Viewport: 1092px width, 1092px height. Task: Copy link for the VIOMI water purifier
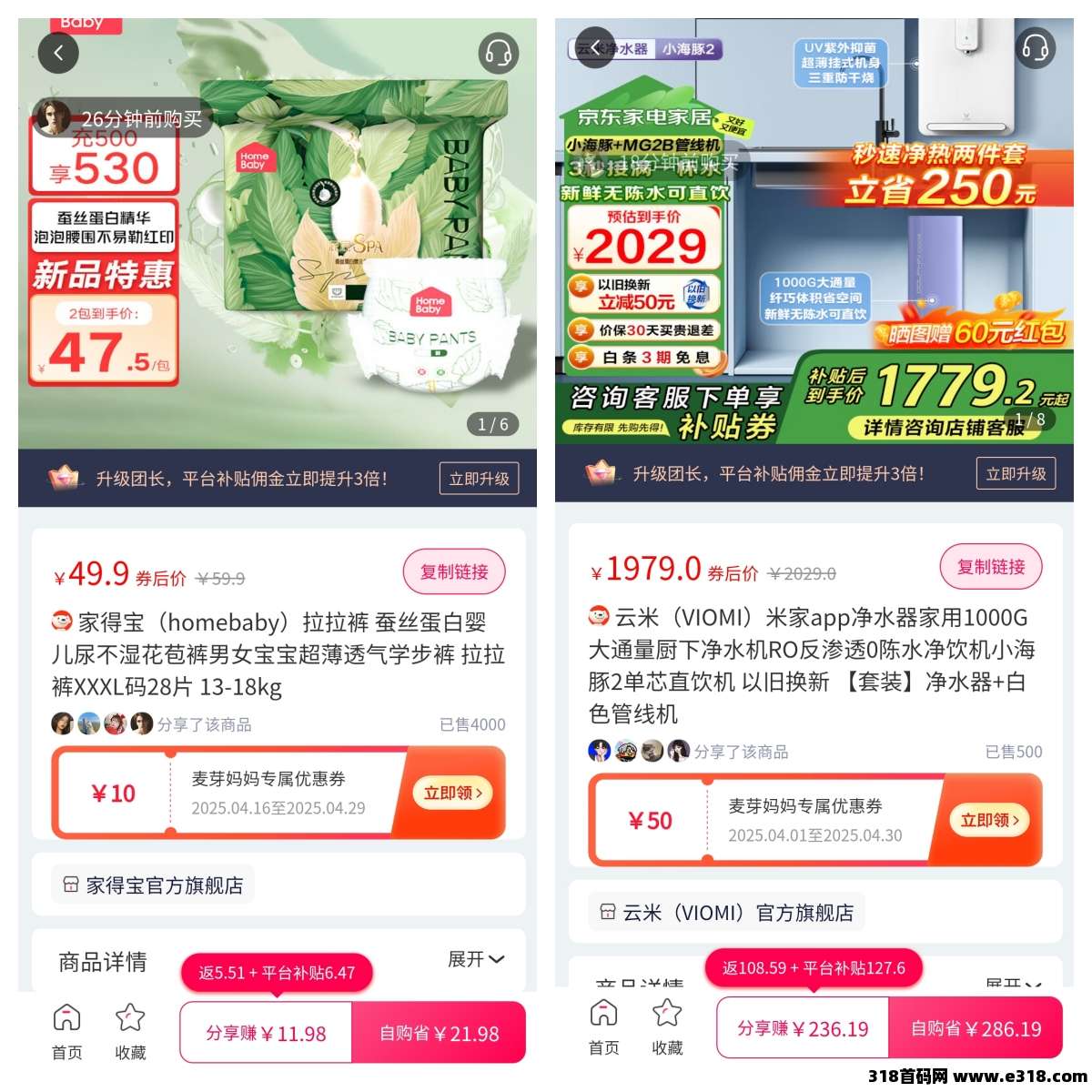990,567
